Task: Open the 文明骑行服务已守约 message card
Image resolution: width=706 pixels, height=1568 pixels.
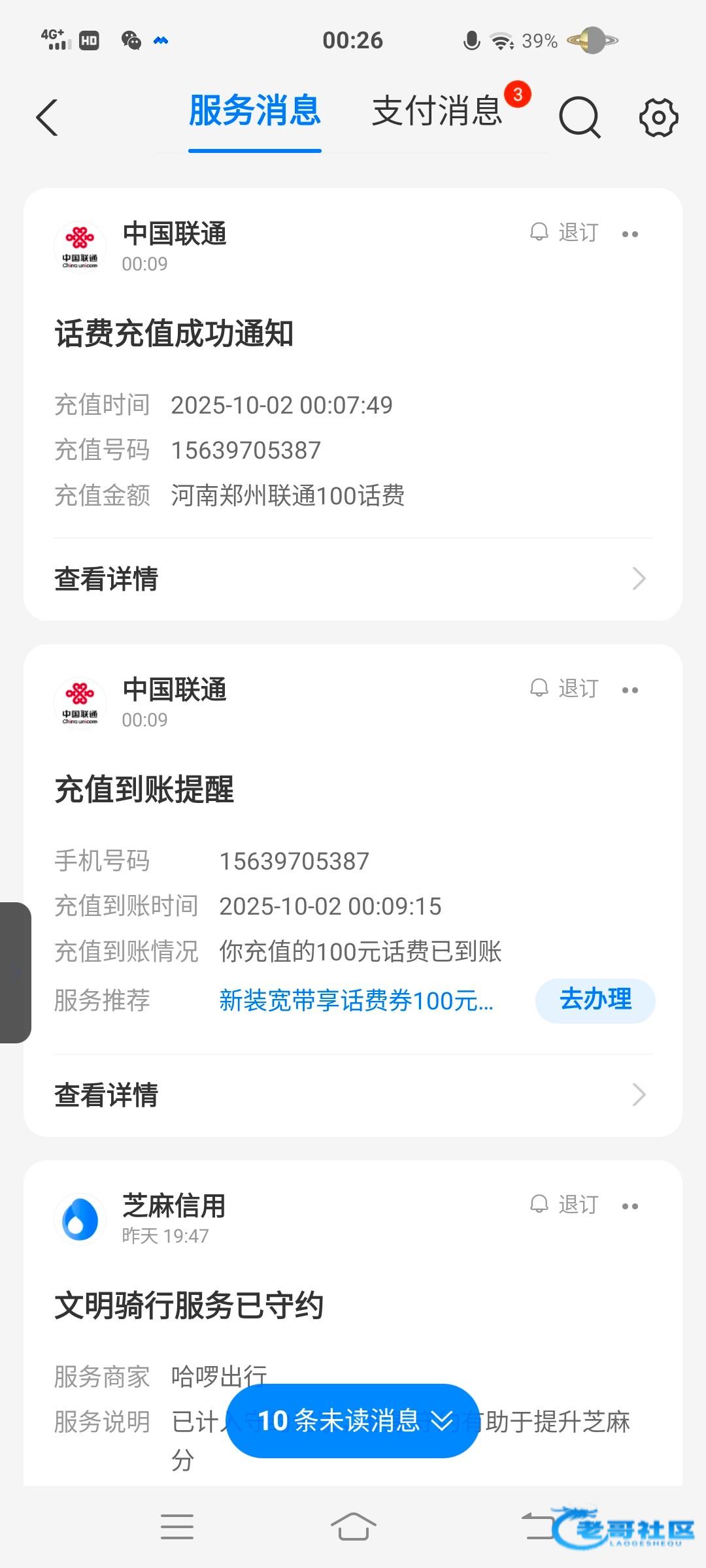Action: click(190, 1307)
